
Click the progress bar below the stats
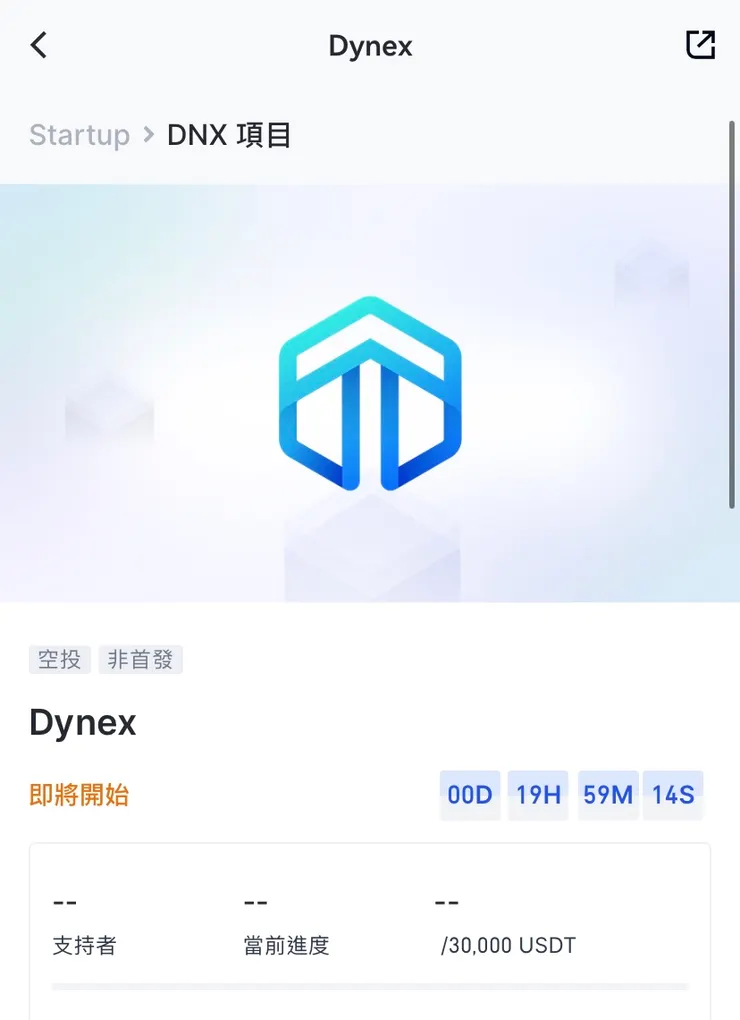[x=370, y=988]
